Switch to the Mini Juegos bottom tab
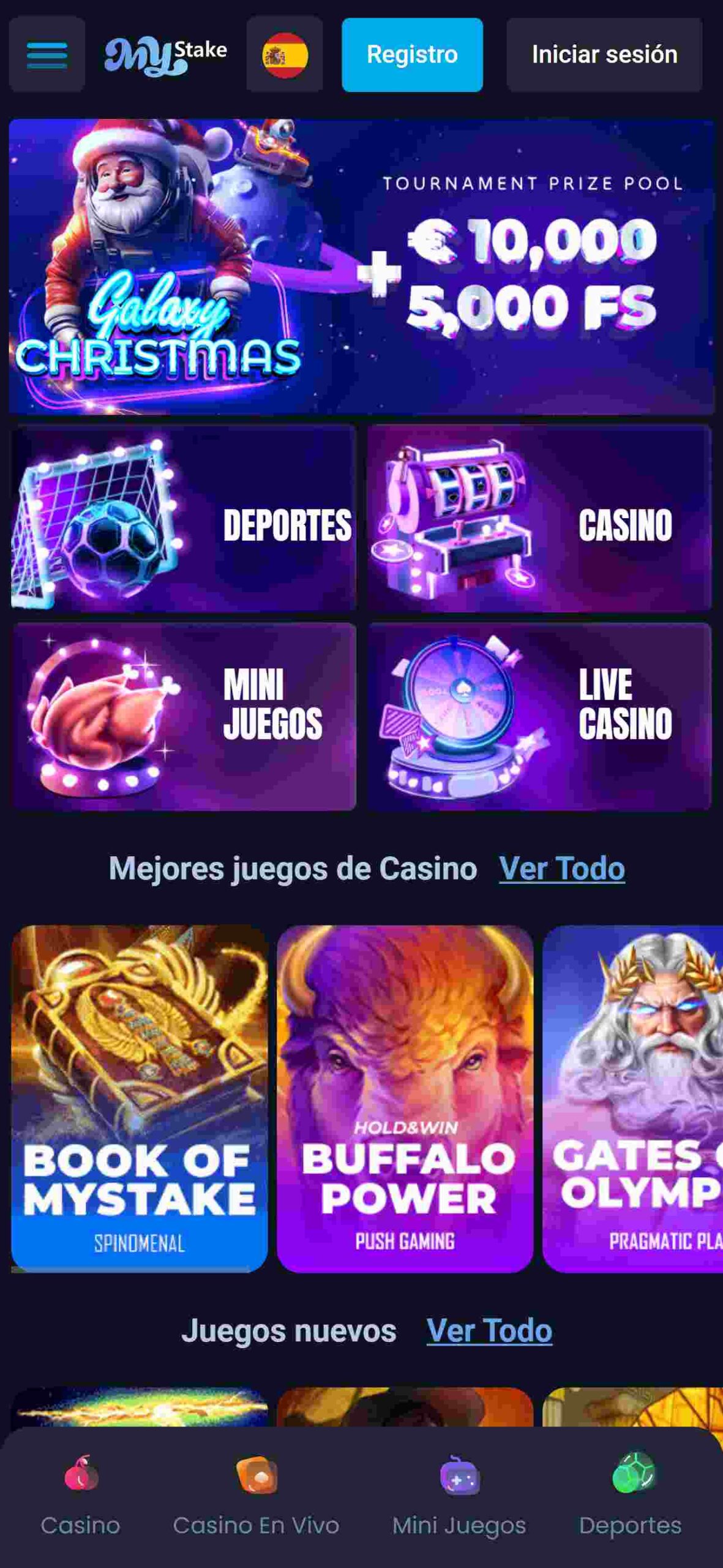This screenshot has height=1568, width=723. click(459, 1494)
